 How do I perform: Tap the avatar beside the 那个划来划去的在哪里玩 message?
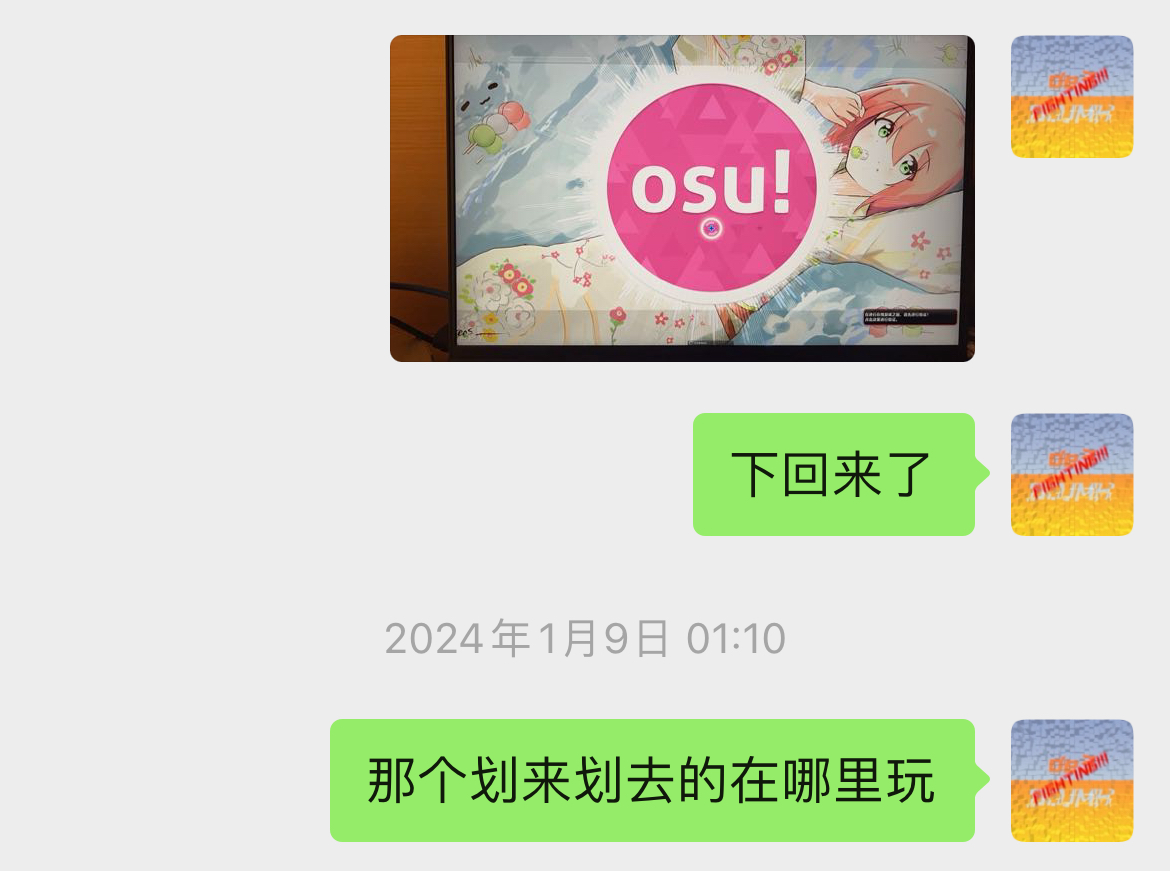[x=1071, y=780]
